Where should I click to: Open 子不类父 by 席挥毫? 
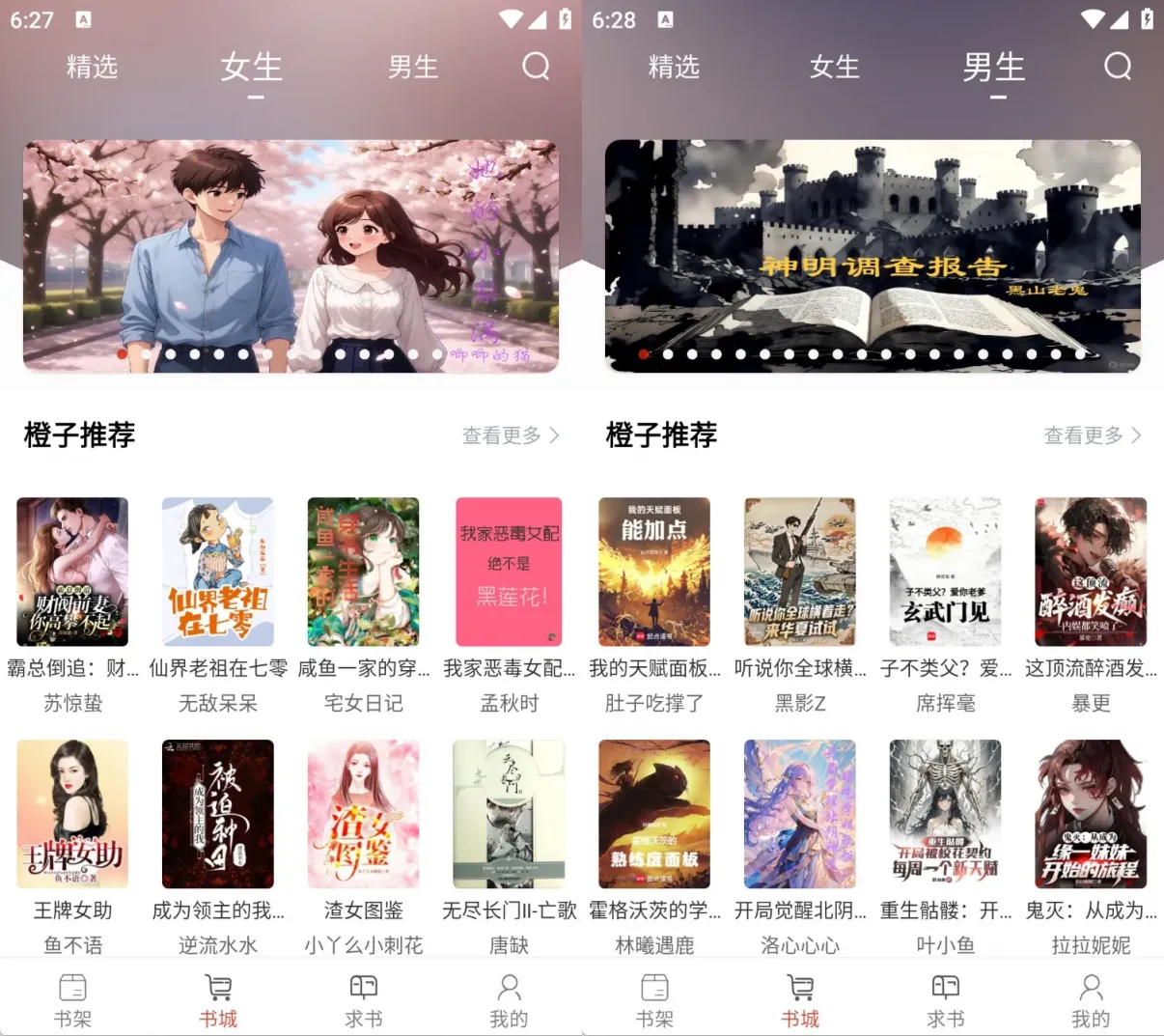point(945,572)
